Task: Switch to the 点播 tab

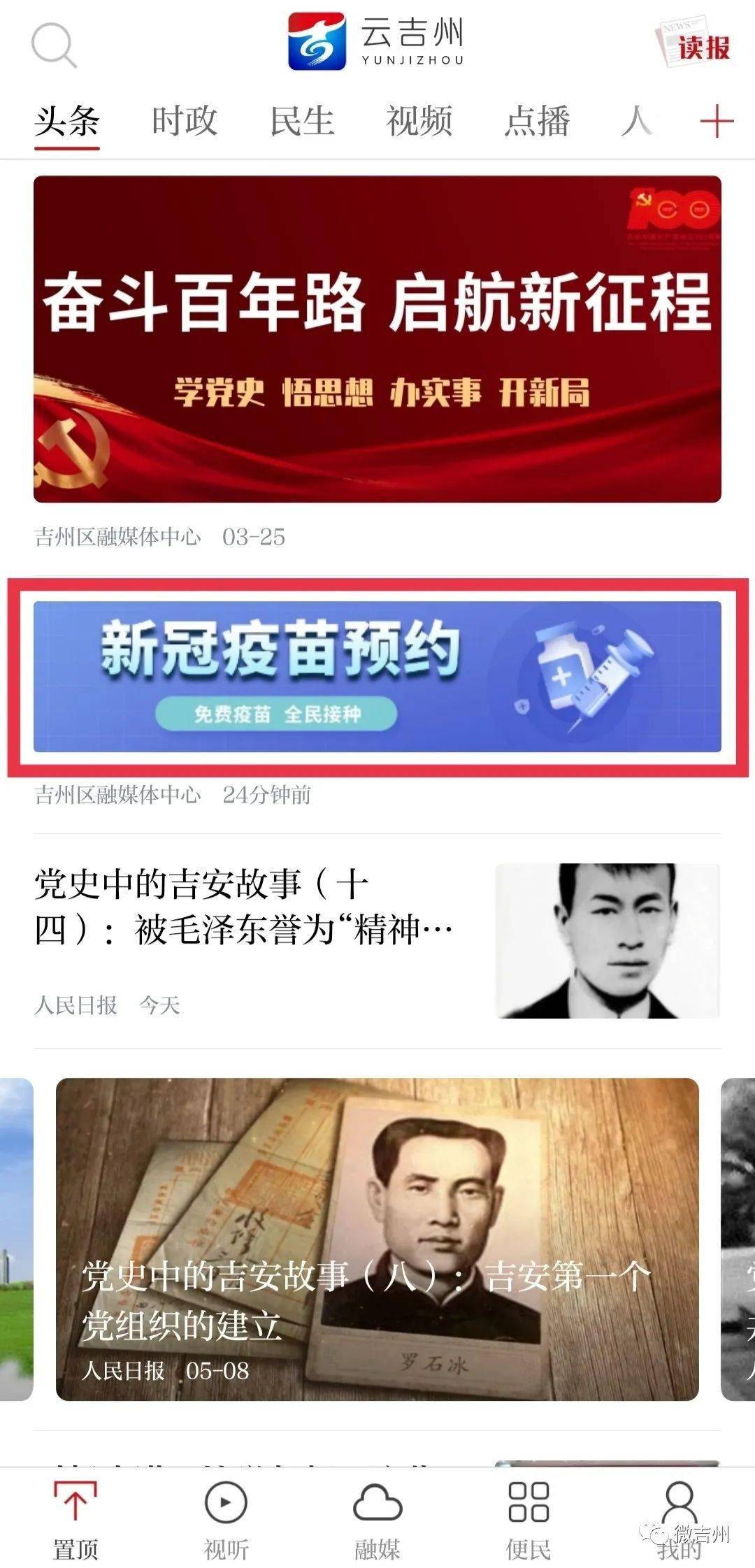Action: point(537,121)
